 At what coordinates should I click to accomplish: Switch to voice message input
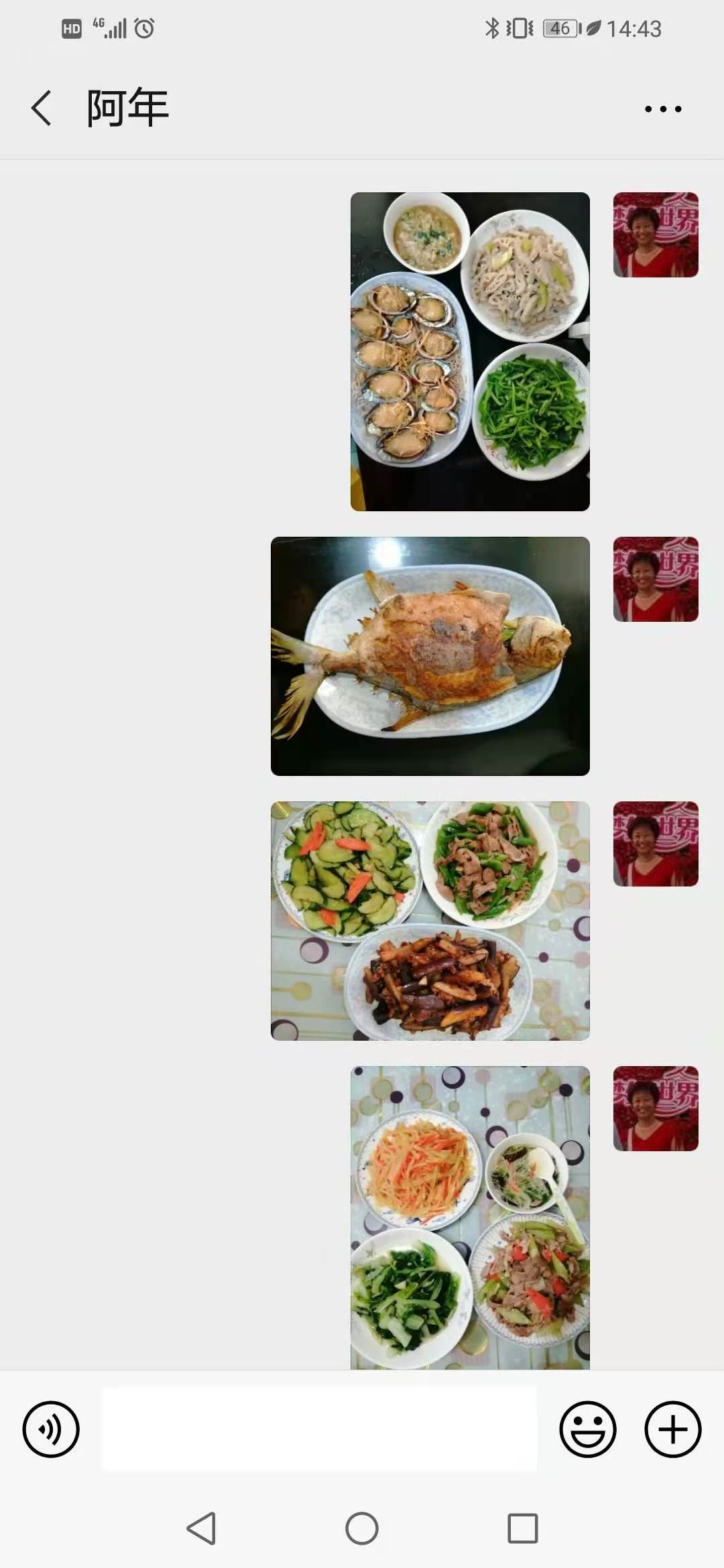point(51,1429)
